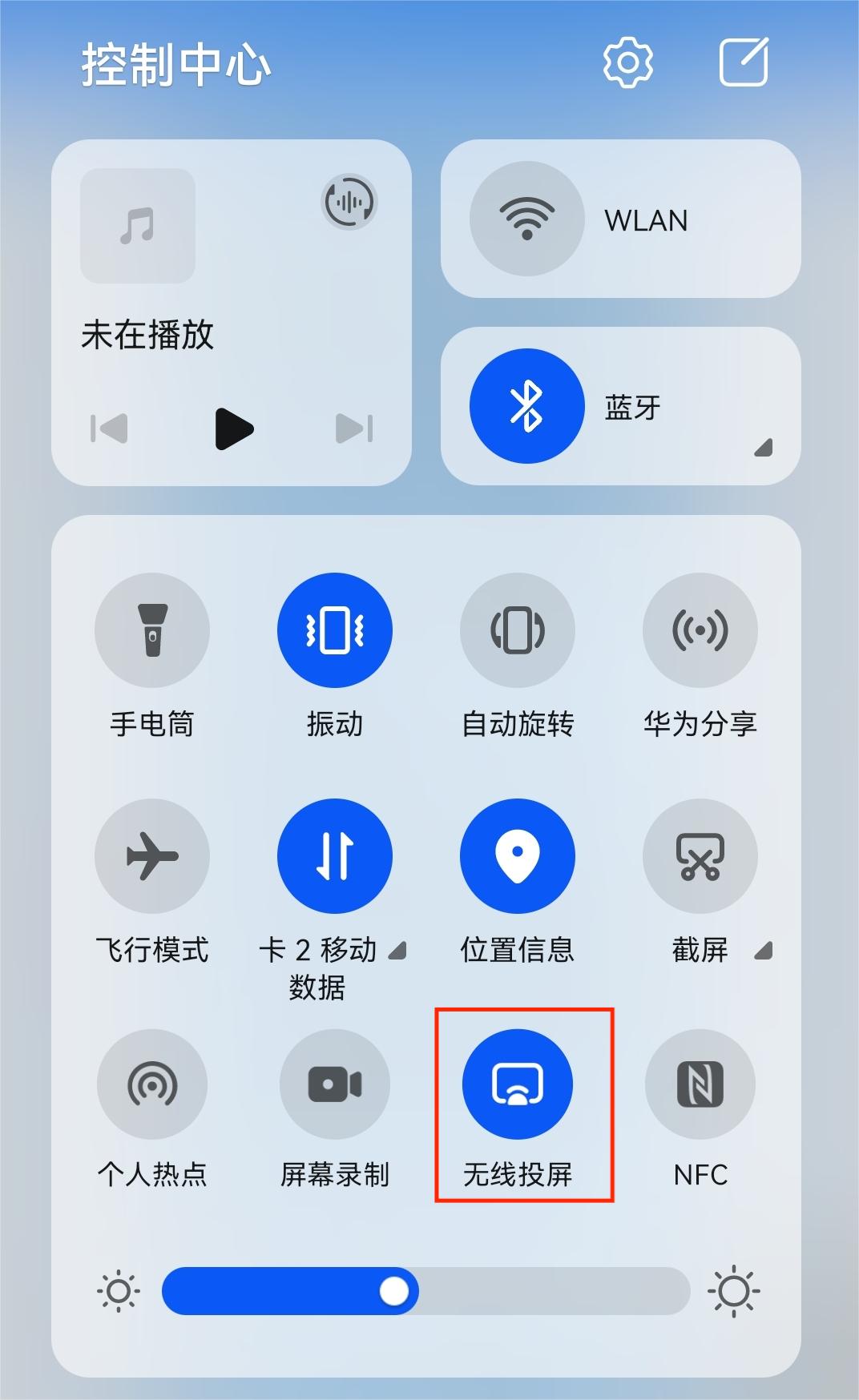The width and height of the screenshot is (859, 1400).
Task: Turn on the flashlight (手电筒)
Action: [x=152, y=630]
